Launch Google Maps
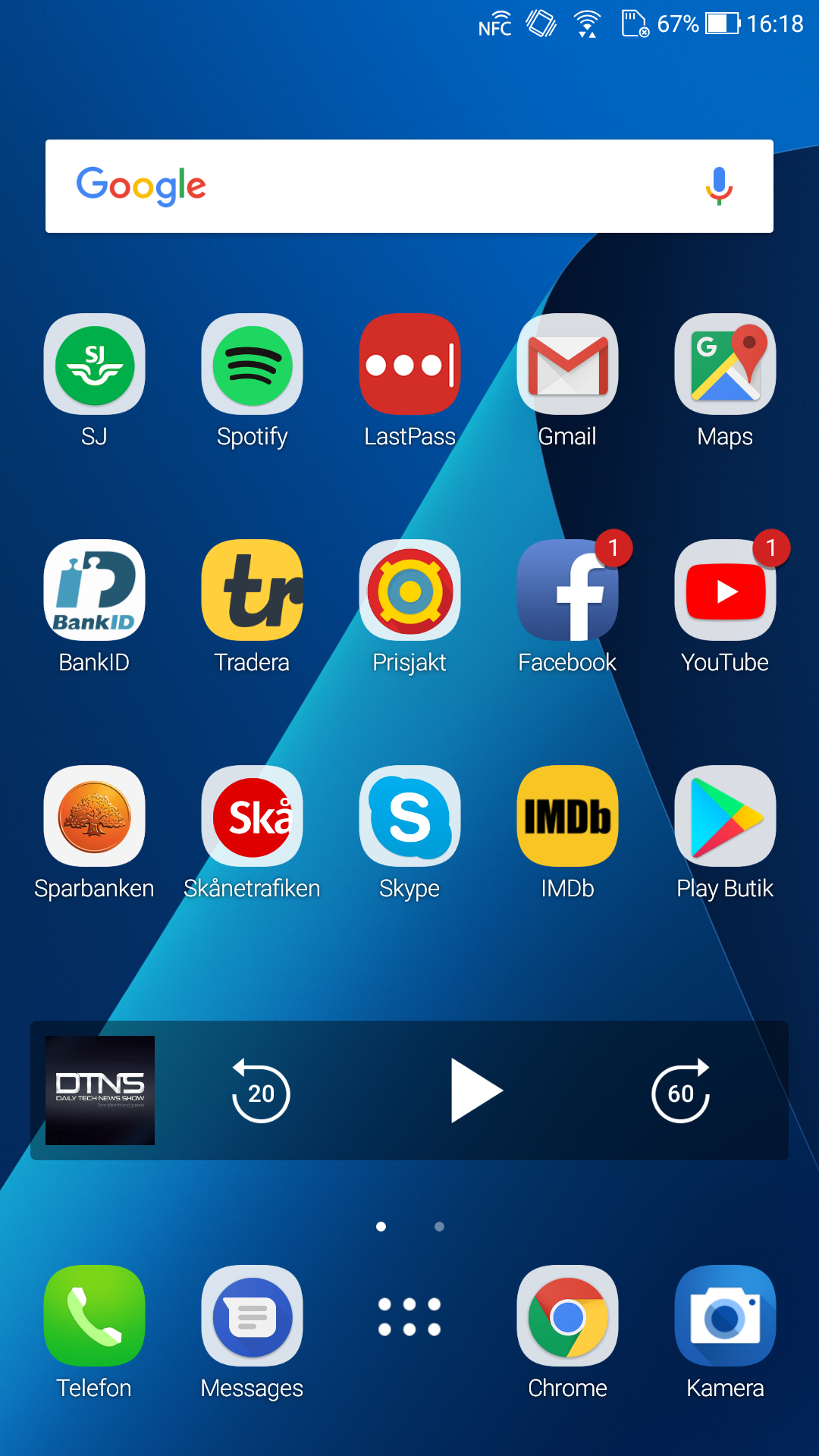819x1456 pixels. (725, 365)
